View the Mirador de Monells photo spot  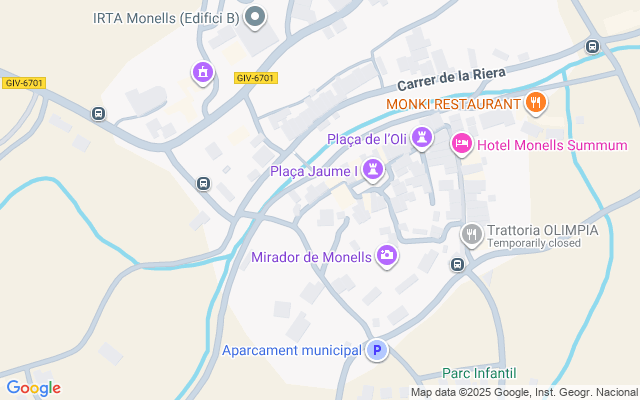[386, 257]
